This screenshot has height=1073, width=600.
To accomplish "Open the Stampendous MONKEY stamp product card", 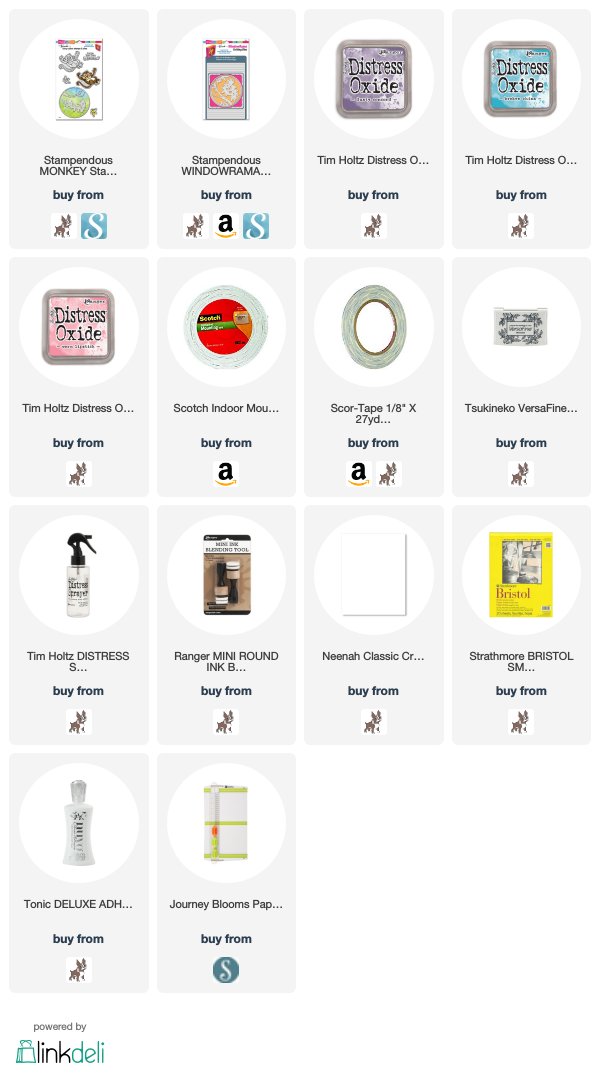I will pos(79,129).
